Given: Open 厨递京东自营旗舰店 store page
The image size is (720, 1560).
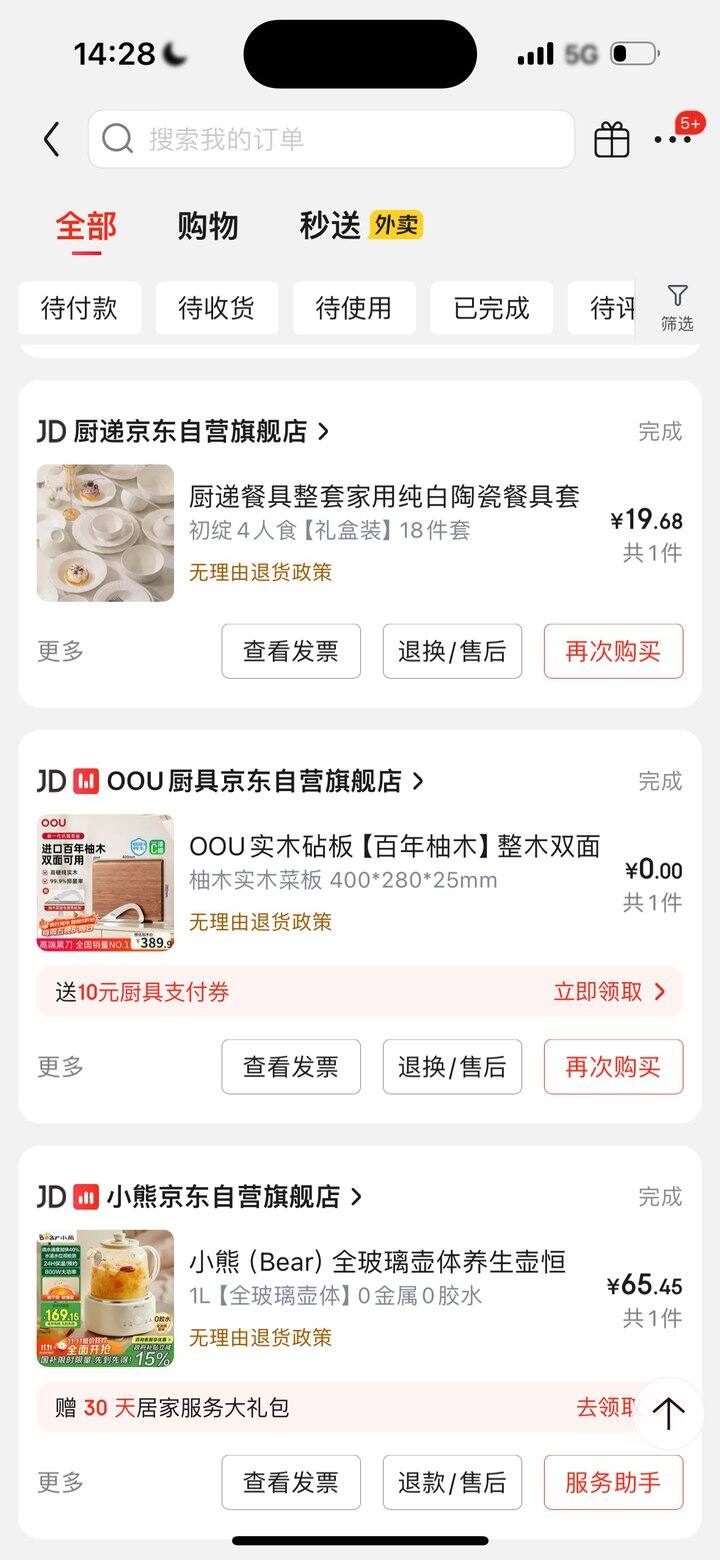Looking at the screenshot, I should (x=184, y=432).
